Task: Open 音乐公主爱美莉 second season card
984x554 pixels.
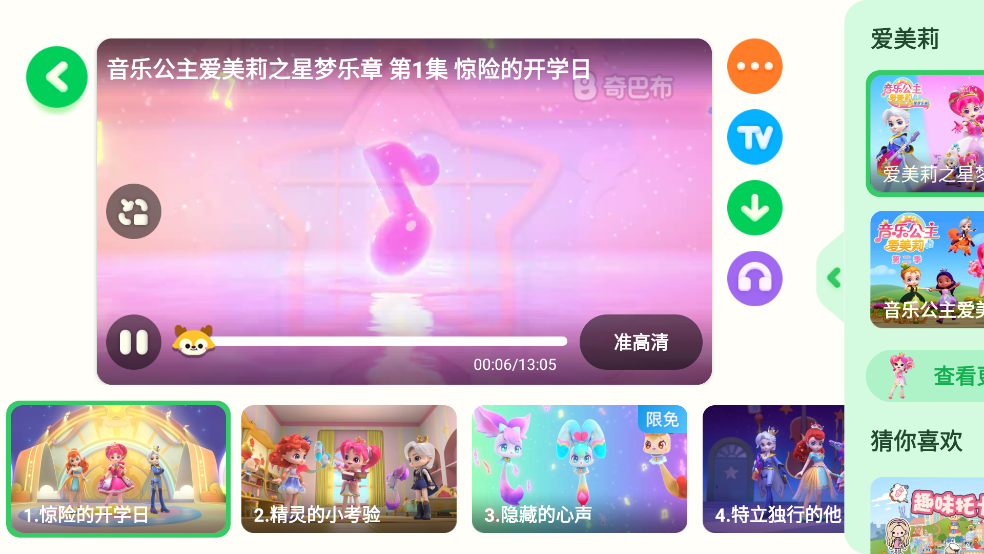Action: click(x=927, y=268)
